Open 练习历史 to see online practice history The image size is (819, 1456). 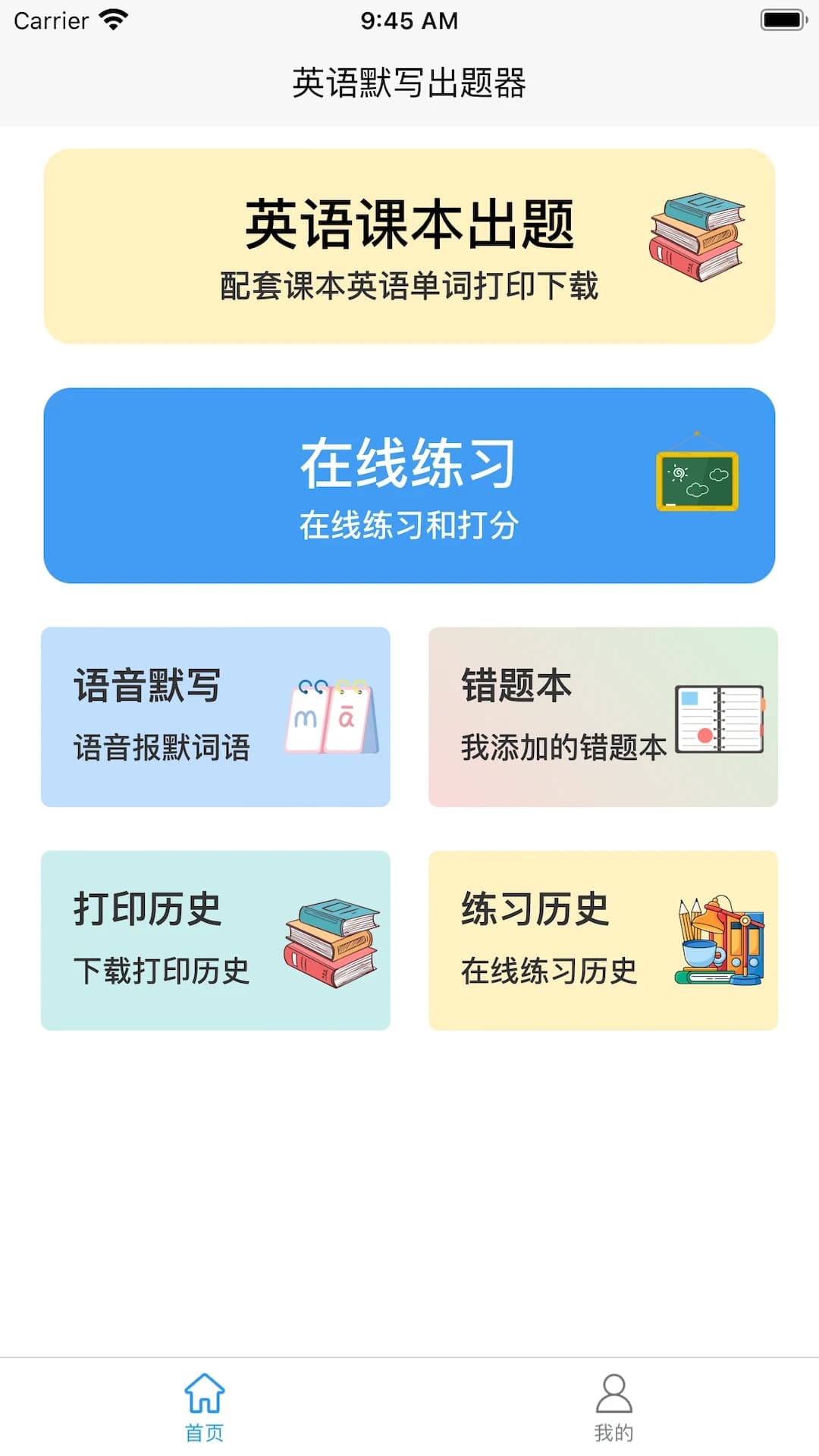(603, 940)
